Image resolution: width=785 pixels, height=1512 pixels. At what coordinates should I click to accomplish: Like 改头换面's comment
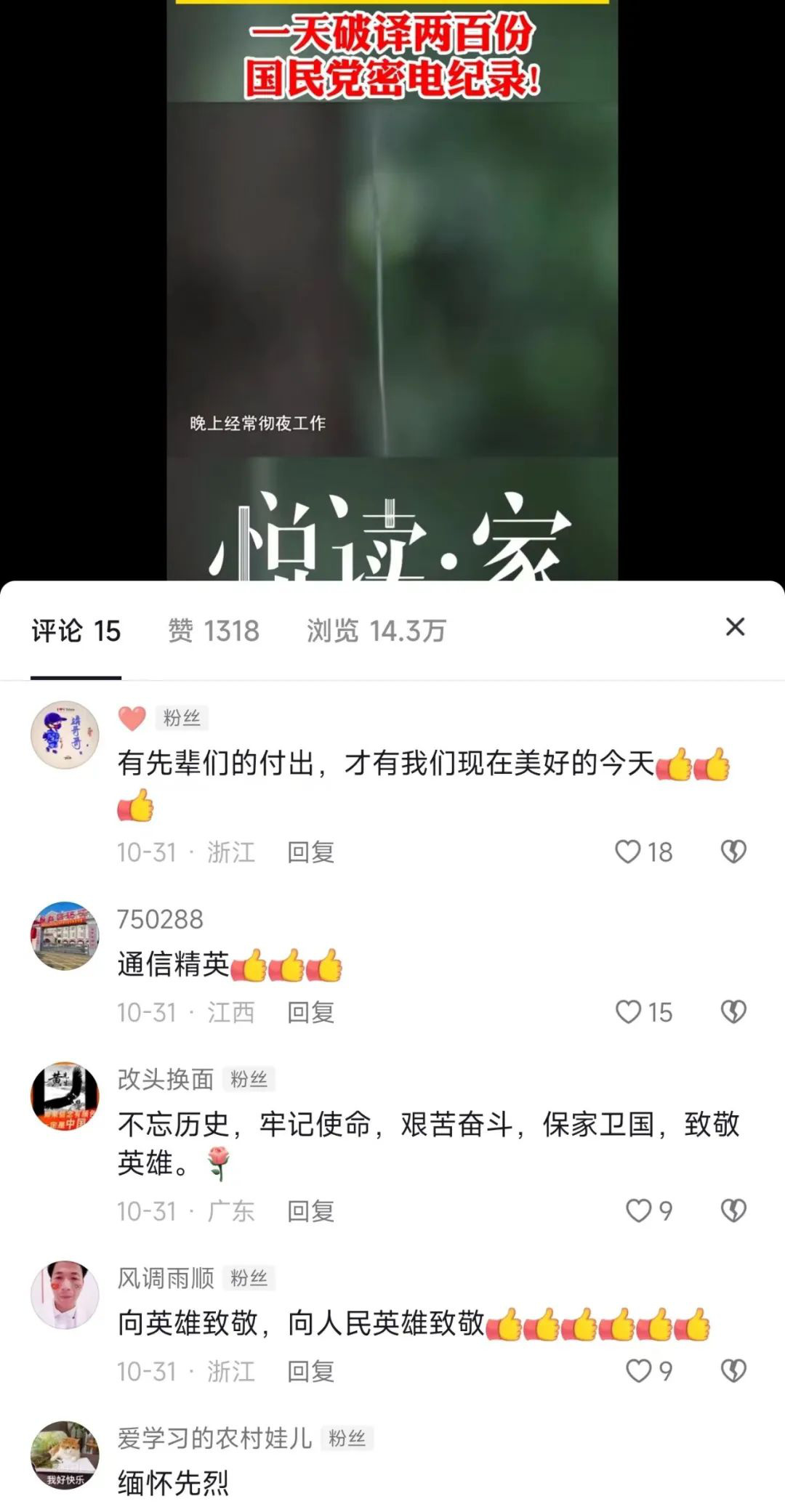tap(638, 1210)
